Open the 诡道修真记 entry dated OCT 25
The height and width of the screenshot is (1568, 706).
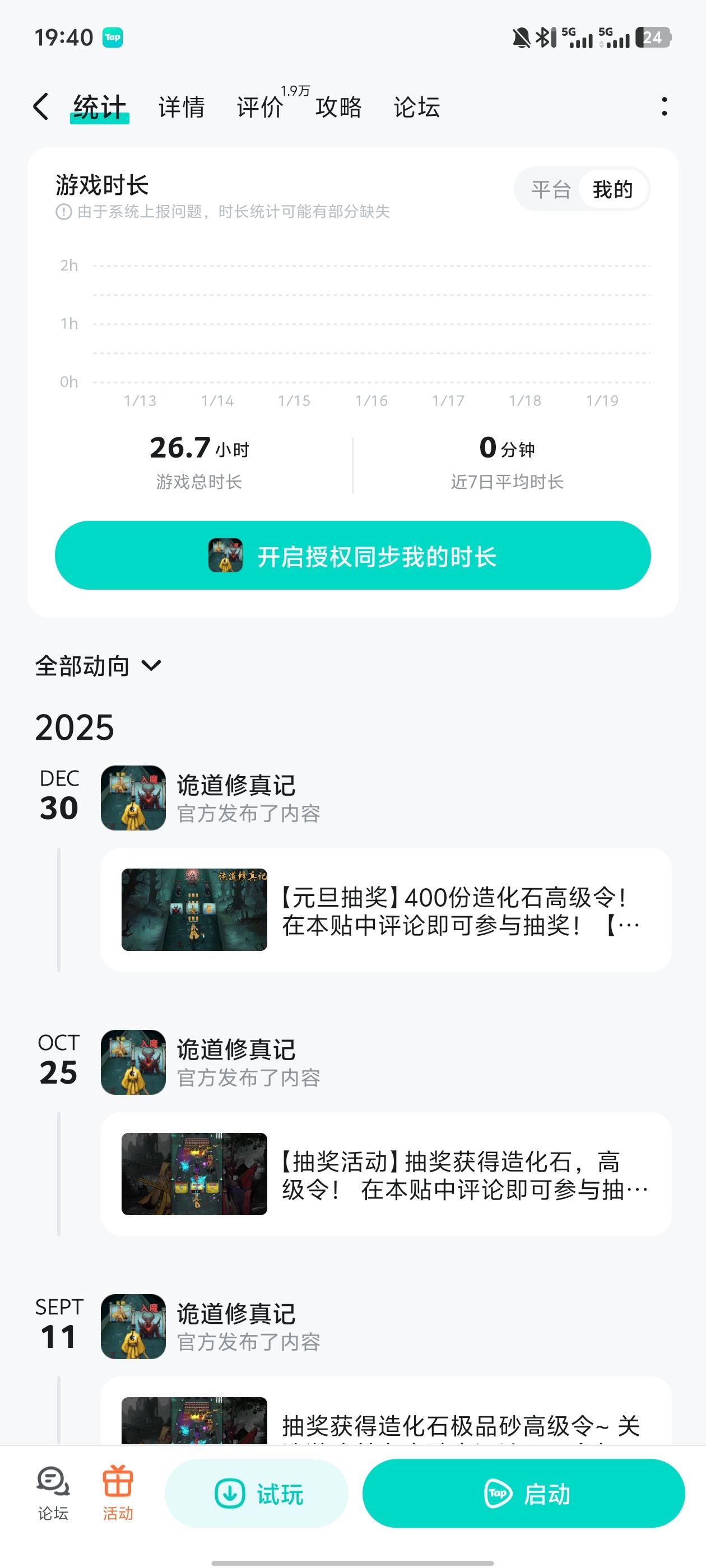tap(236, 1062)
